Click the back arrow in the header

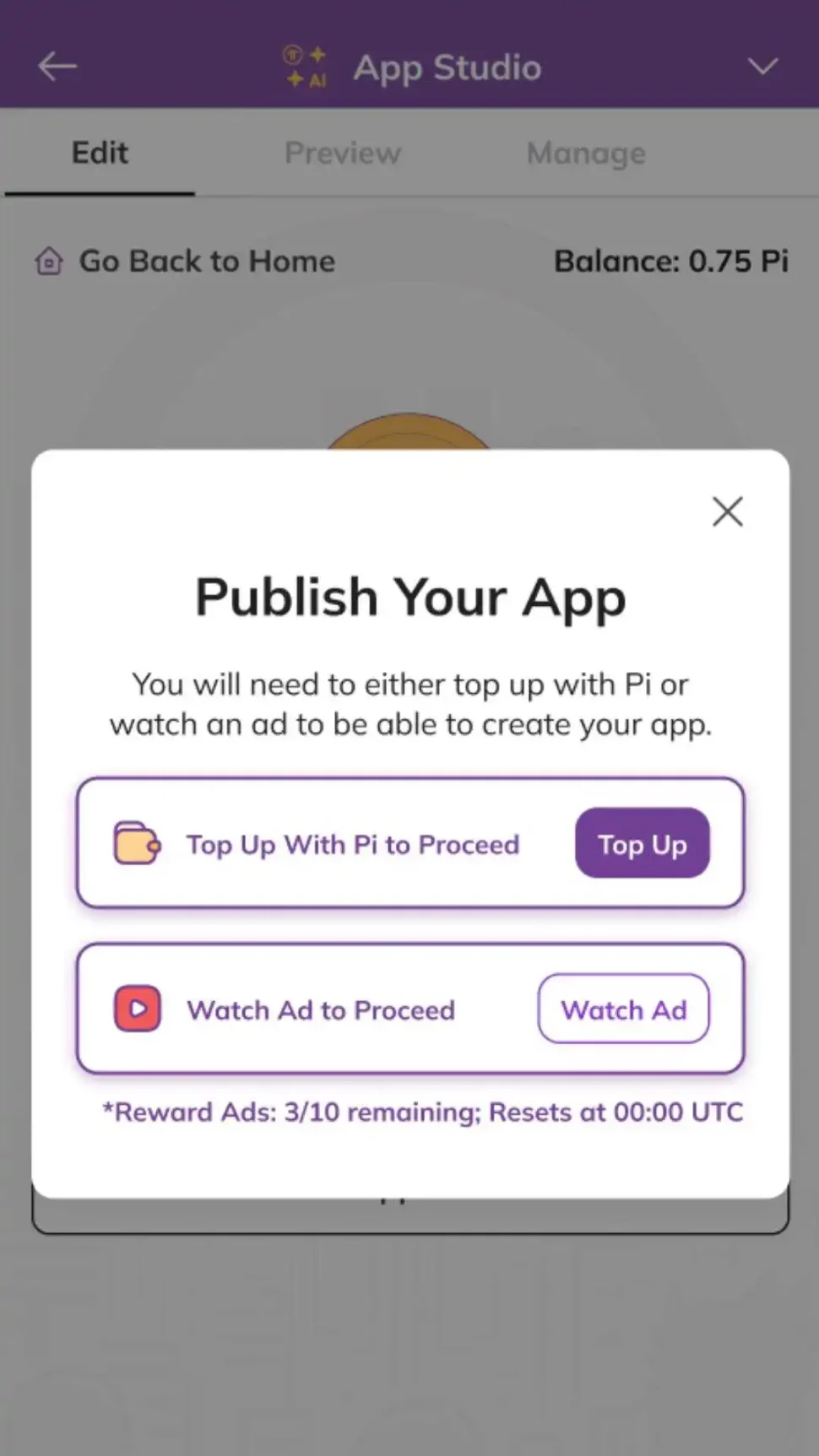pos(57,66)
